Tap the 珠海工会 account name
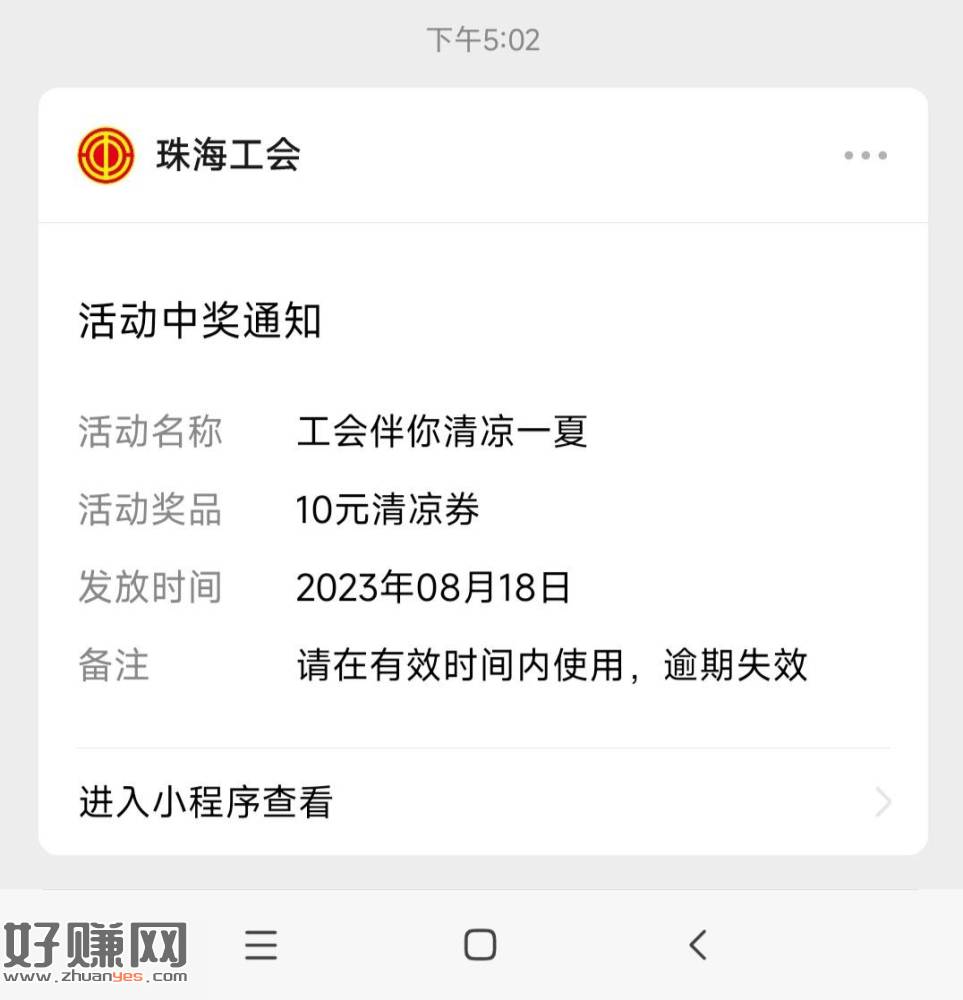 228,156
